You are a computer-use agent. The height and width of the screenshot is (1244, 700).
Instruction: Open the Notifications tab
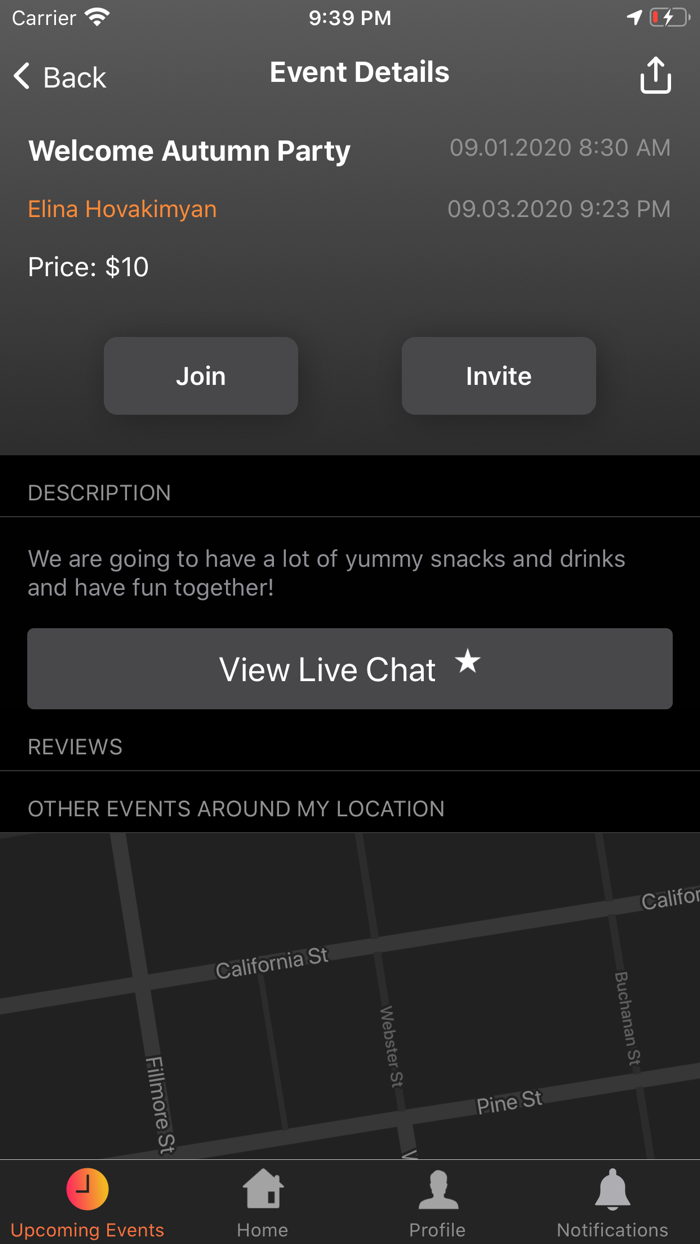pos(612,1203)
